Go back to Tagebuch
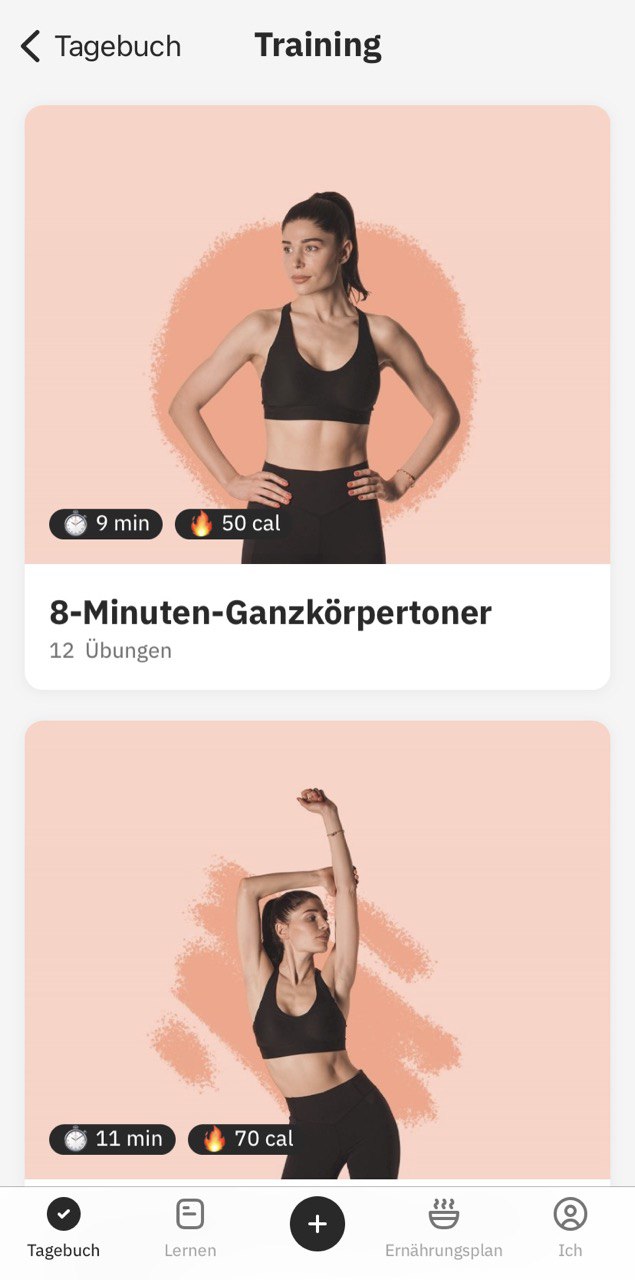Screen dimensions: 635x1280 click(x=100, y=46)
